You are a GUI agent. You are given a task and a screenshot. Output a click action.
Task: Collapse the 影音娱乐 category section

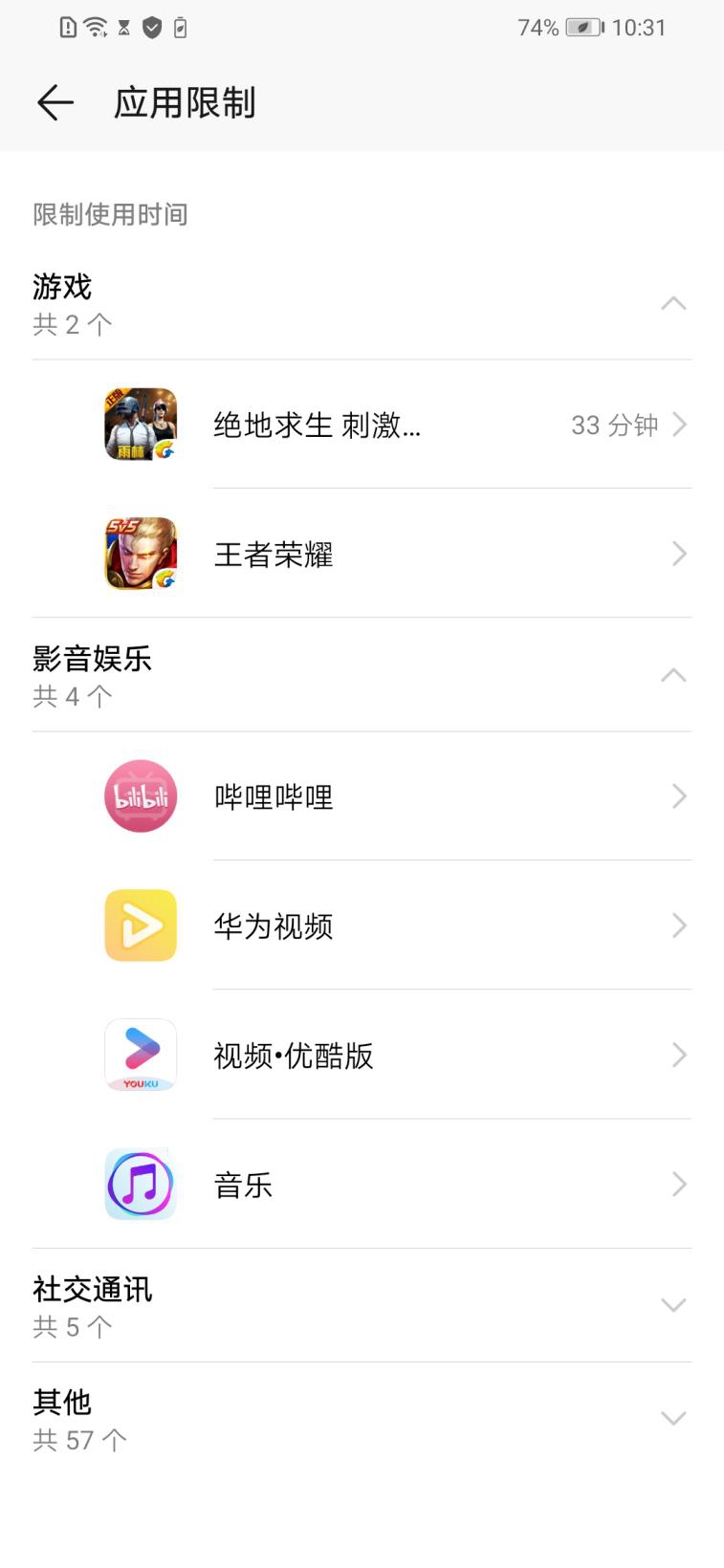tap(675, 675)
